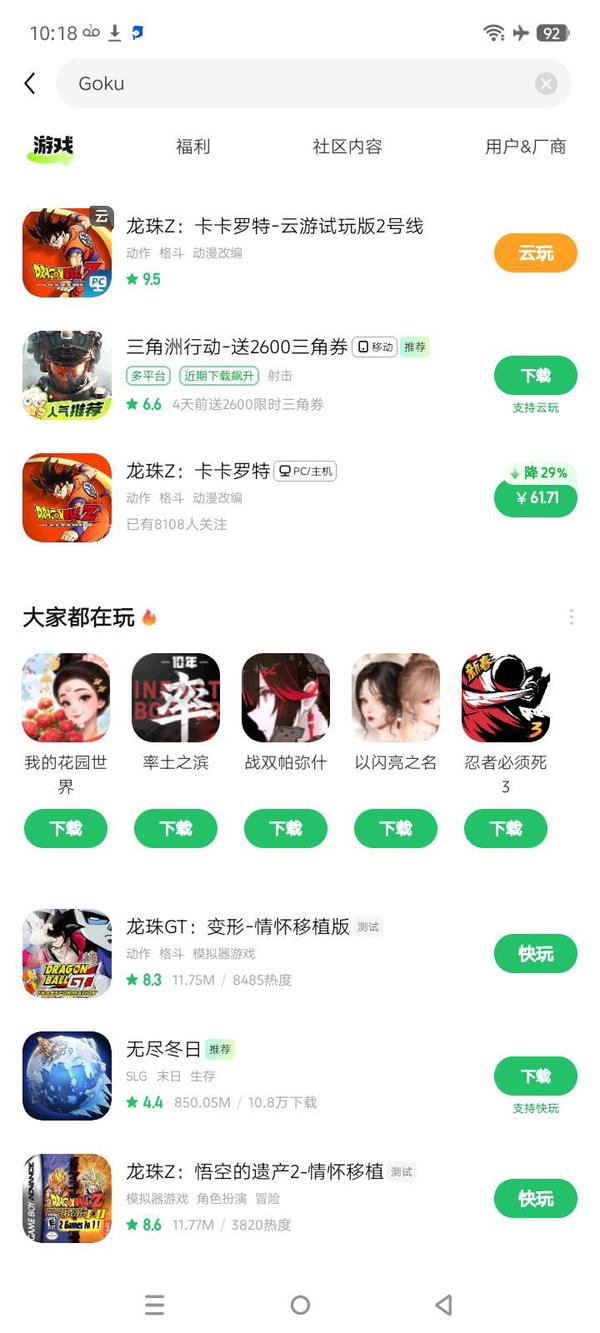Go back using the header arrow
The image size is (600, 1333).
coord(30,84)
